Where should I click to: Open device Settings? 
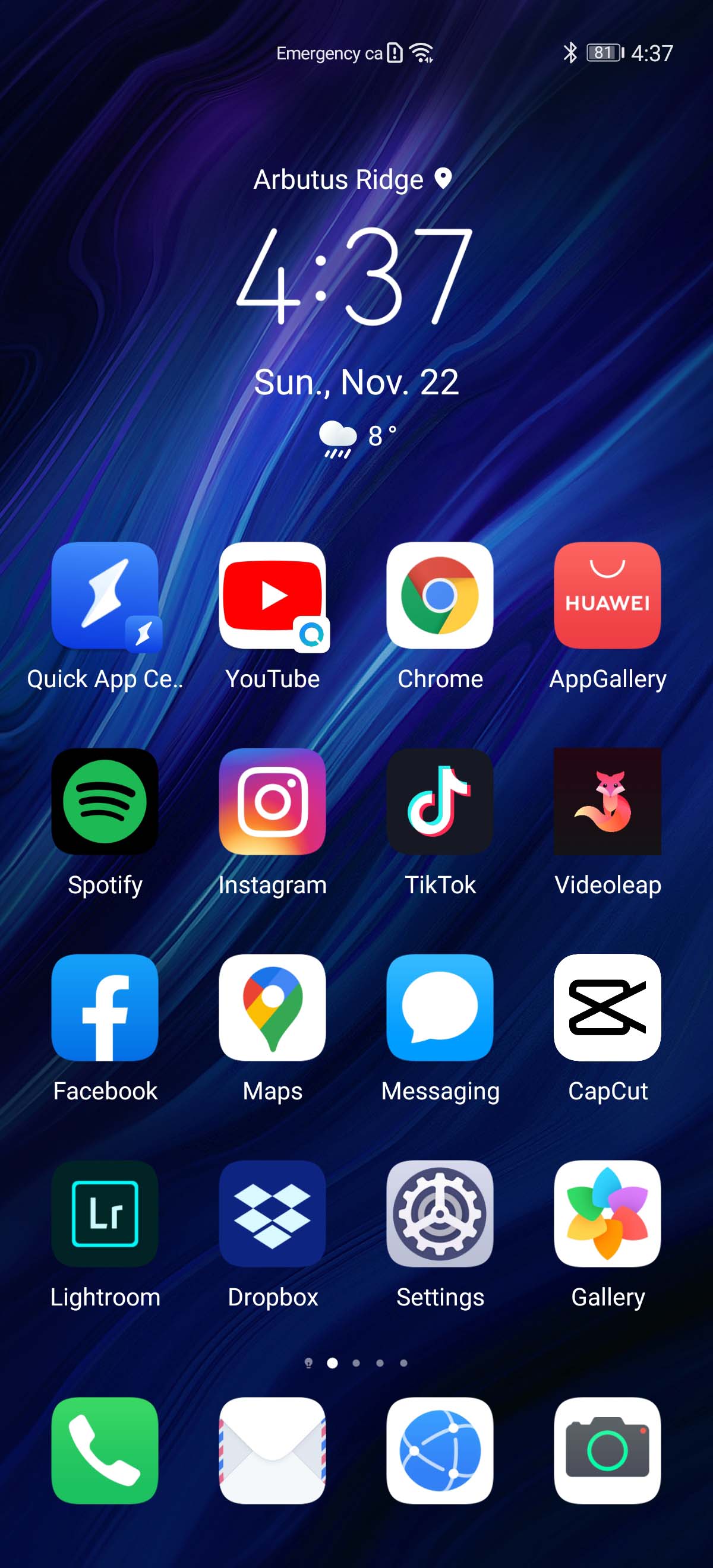[x=440, y=1213]
